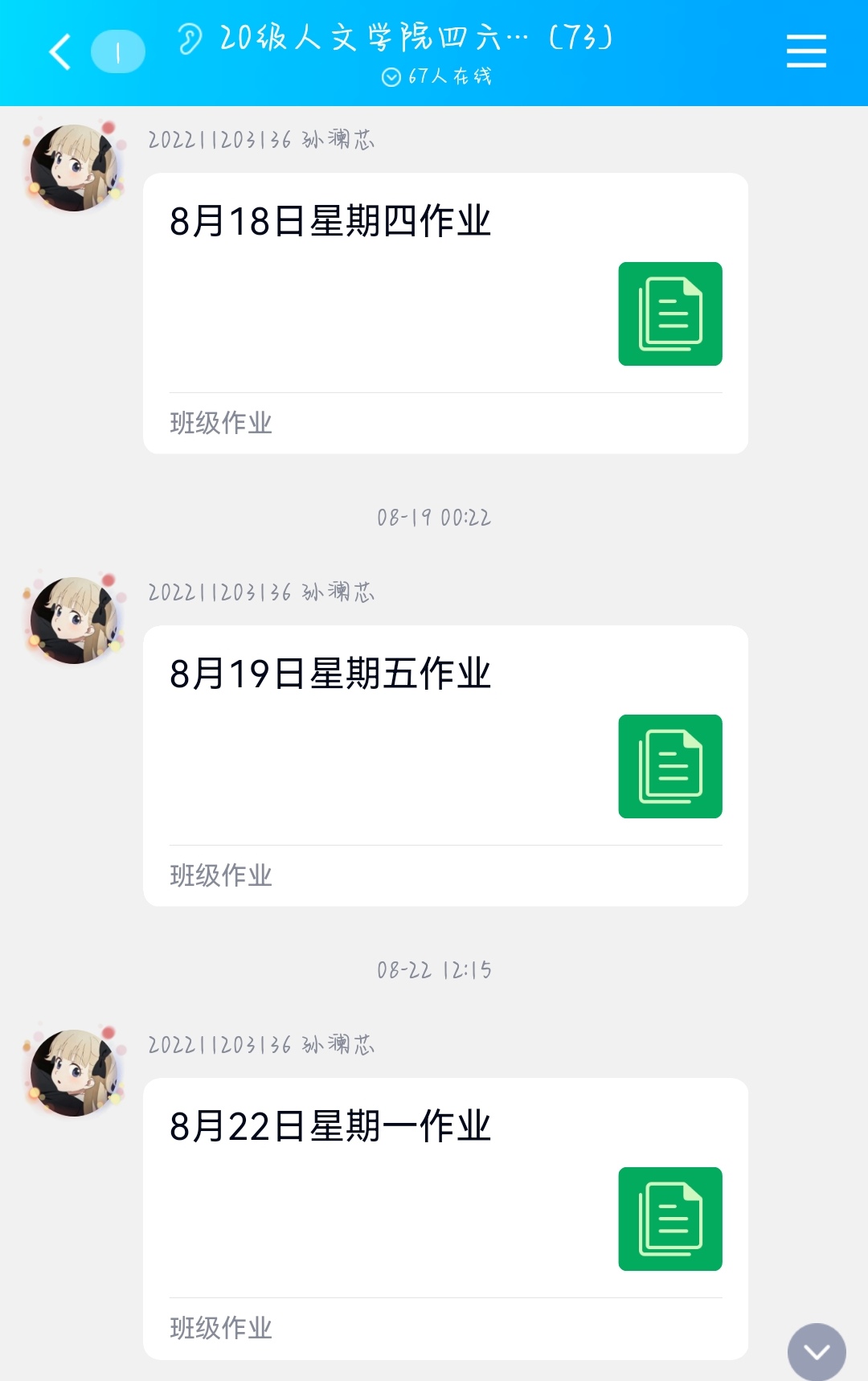Image resolution: width=868 pixels, height=1381 pixels.
Task: Tap sender avatar above 8月22日星期一作业
Action: [x=74, y=1072]
